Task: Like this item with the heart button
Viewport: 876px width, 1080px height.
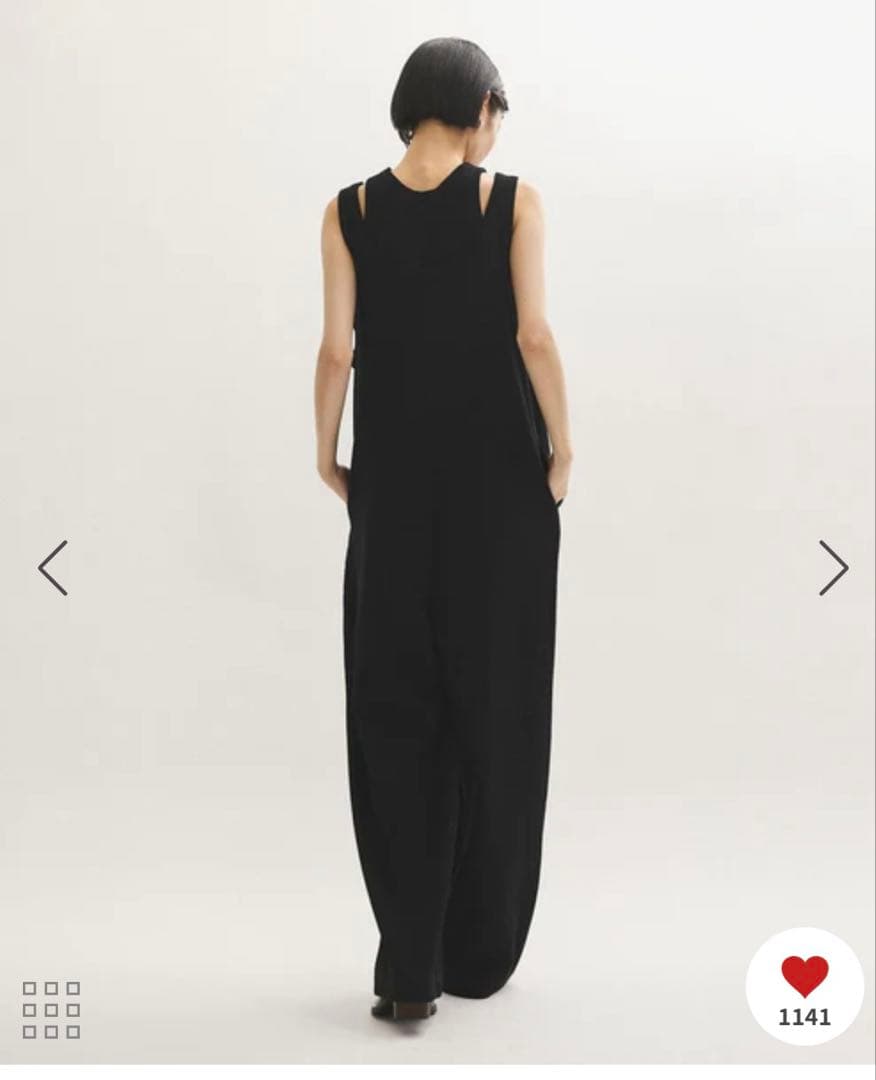Action: [804, 978]
